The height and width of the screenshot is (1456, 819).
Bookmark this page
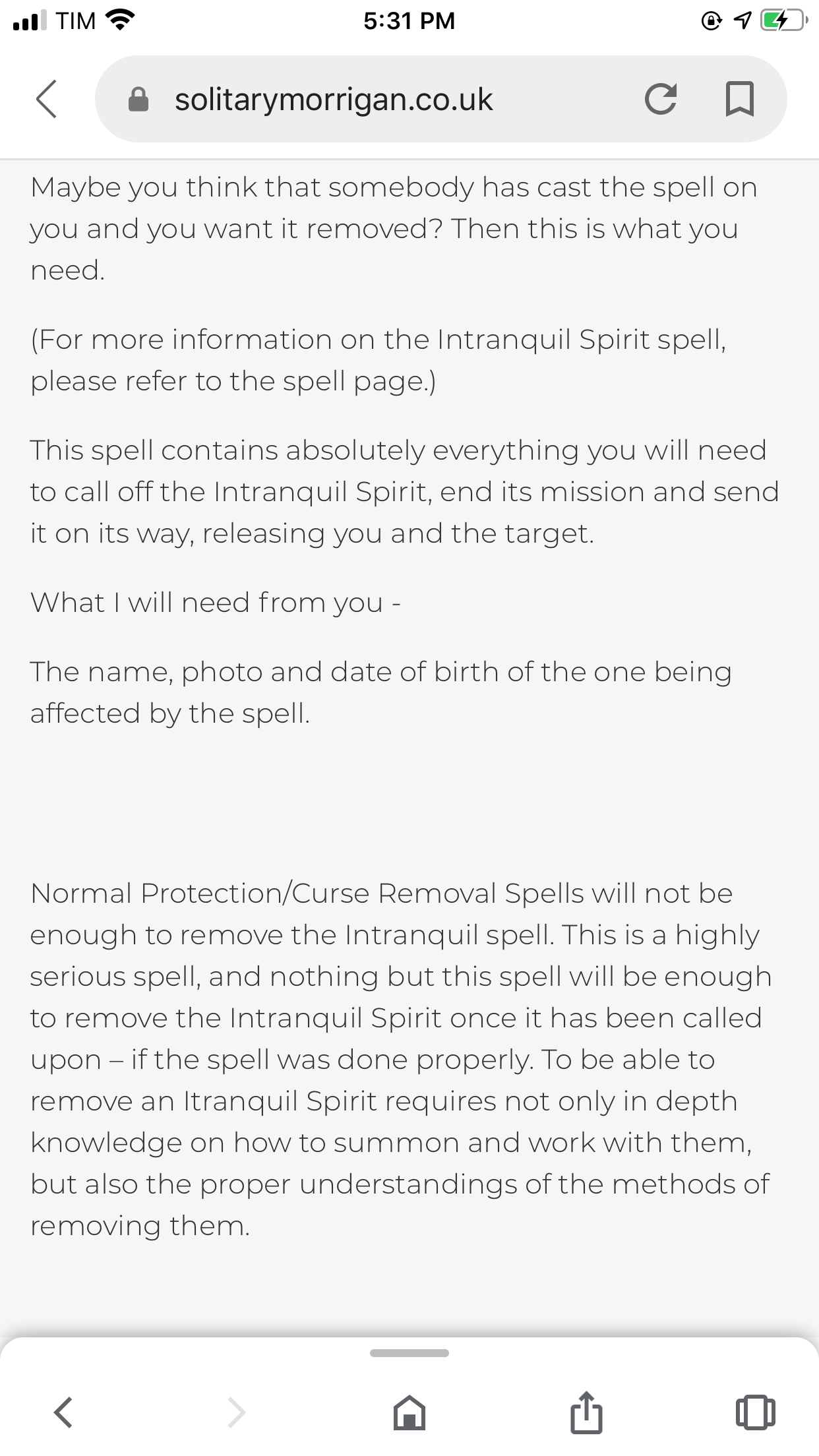739,99
